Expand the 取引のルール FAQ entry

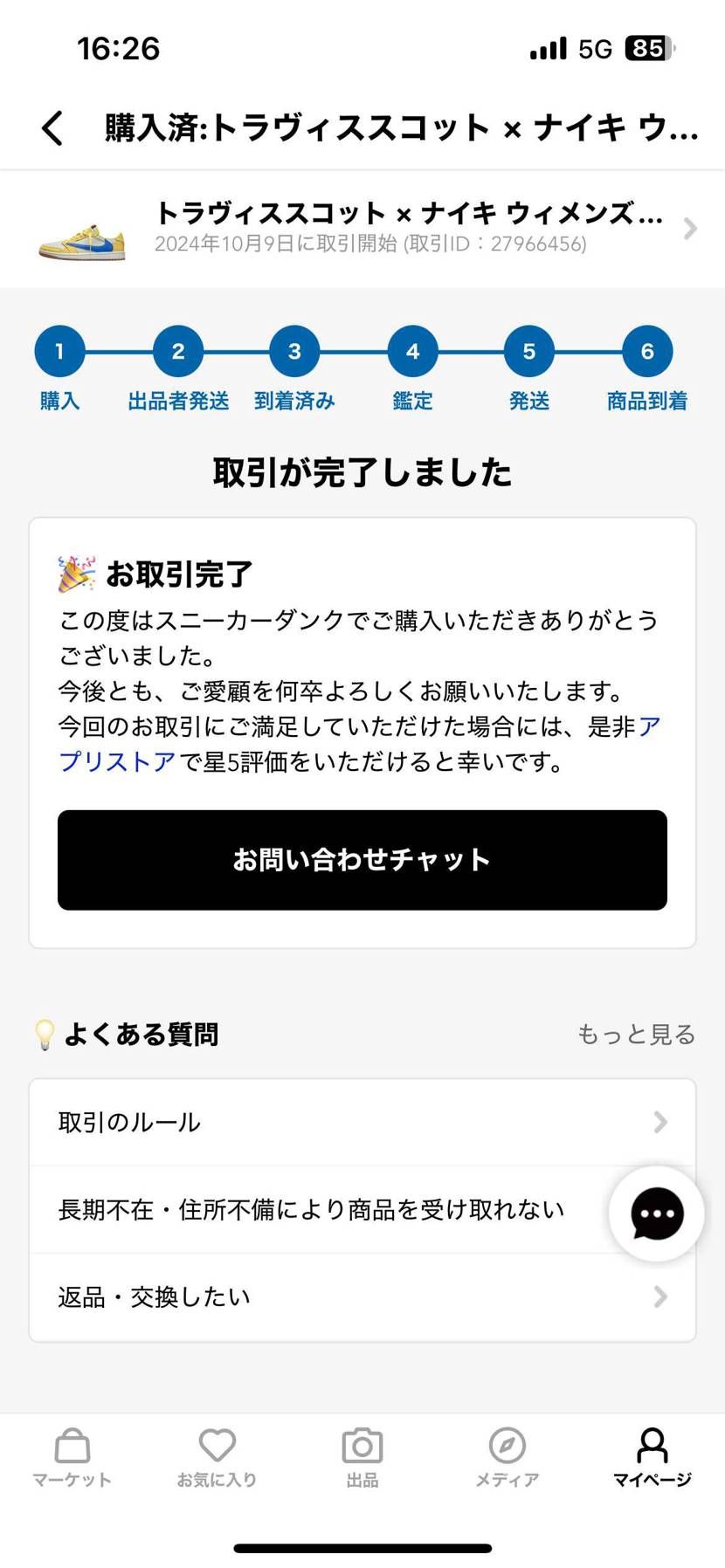[362, 1122]
